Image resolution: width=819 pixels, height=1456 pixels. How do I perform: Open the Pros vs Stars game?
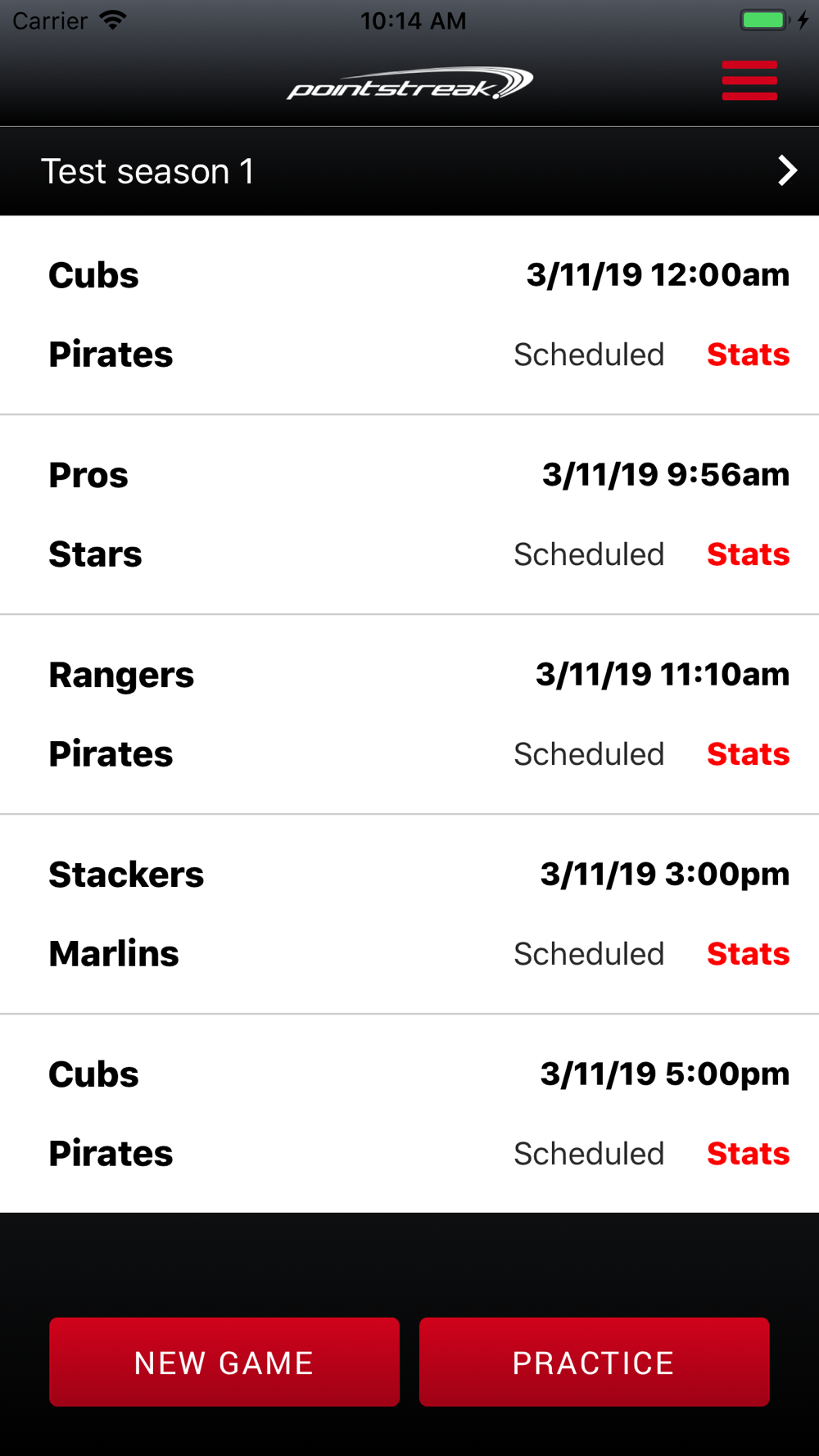[x=409, y=515]
